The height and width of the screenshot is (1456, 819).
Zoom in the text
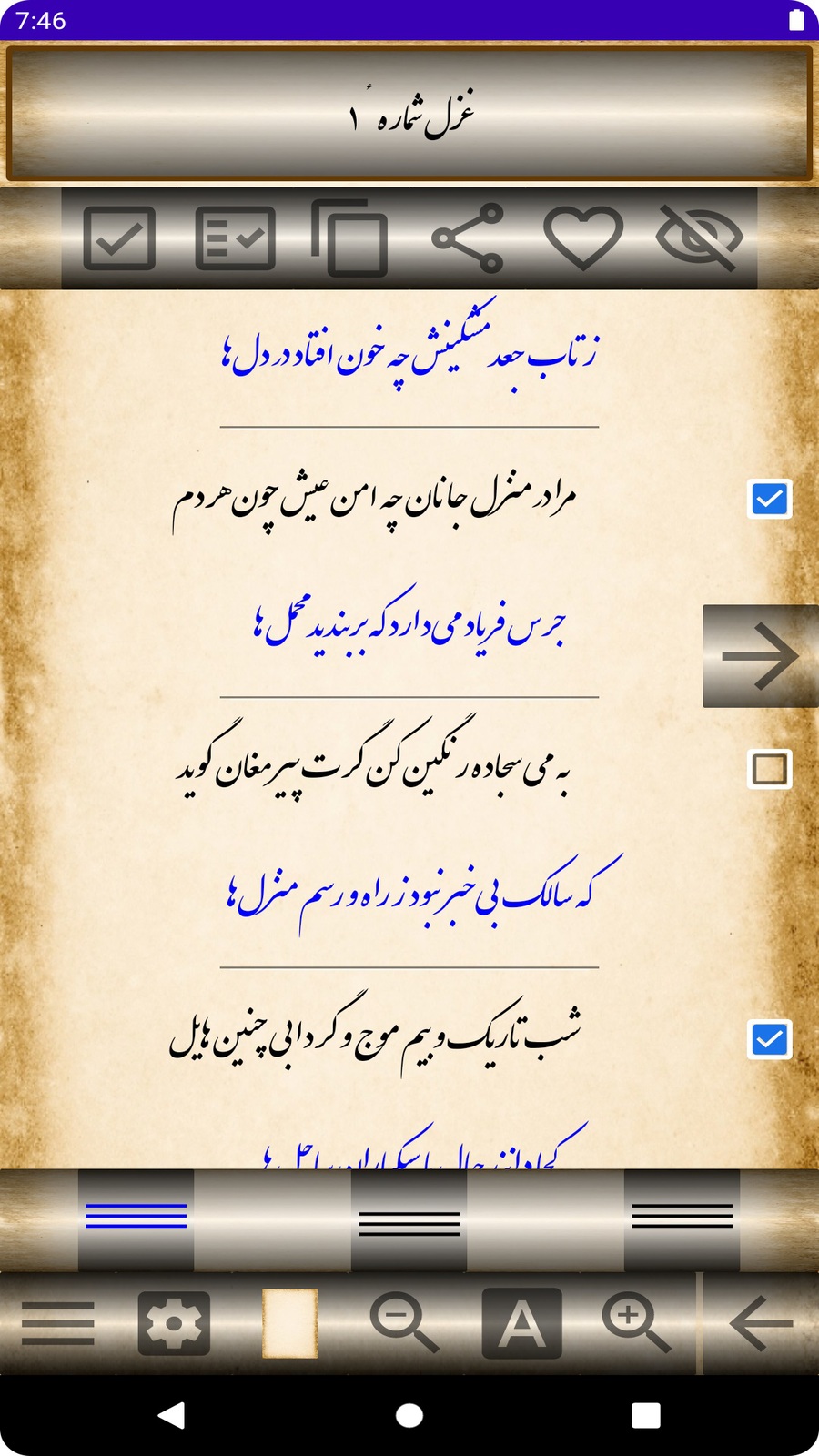(x=636, y=1323)
